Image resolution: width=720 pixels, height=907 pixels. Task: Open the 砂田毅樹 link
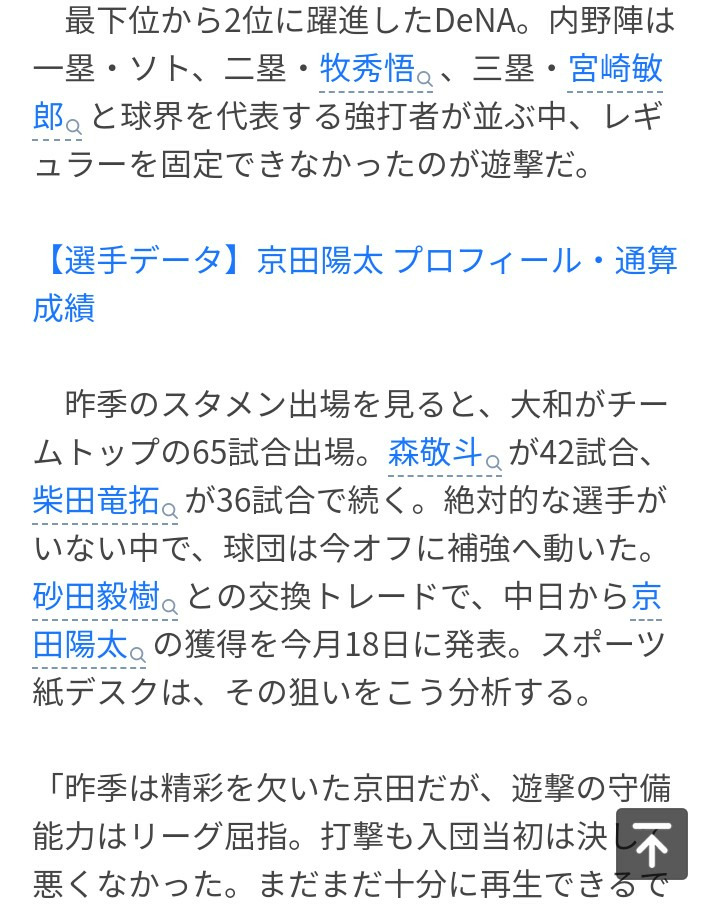(x=97, y=597)
